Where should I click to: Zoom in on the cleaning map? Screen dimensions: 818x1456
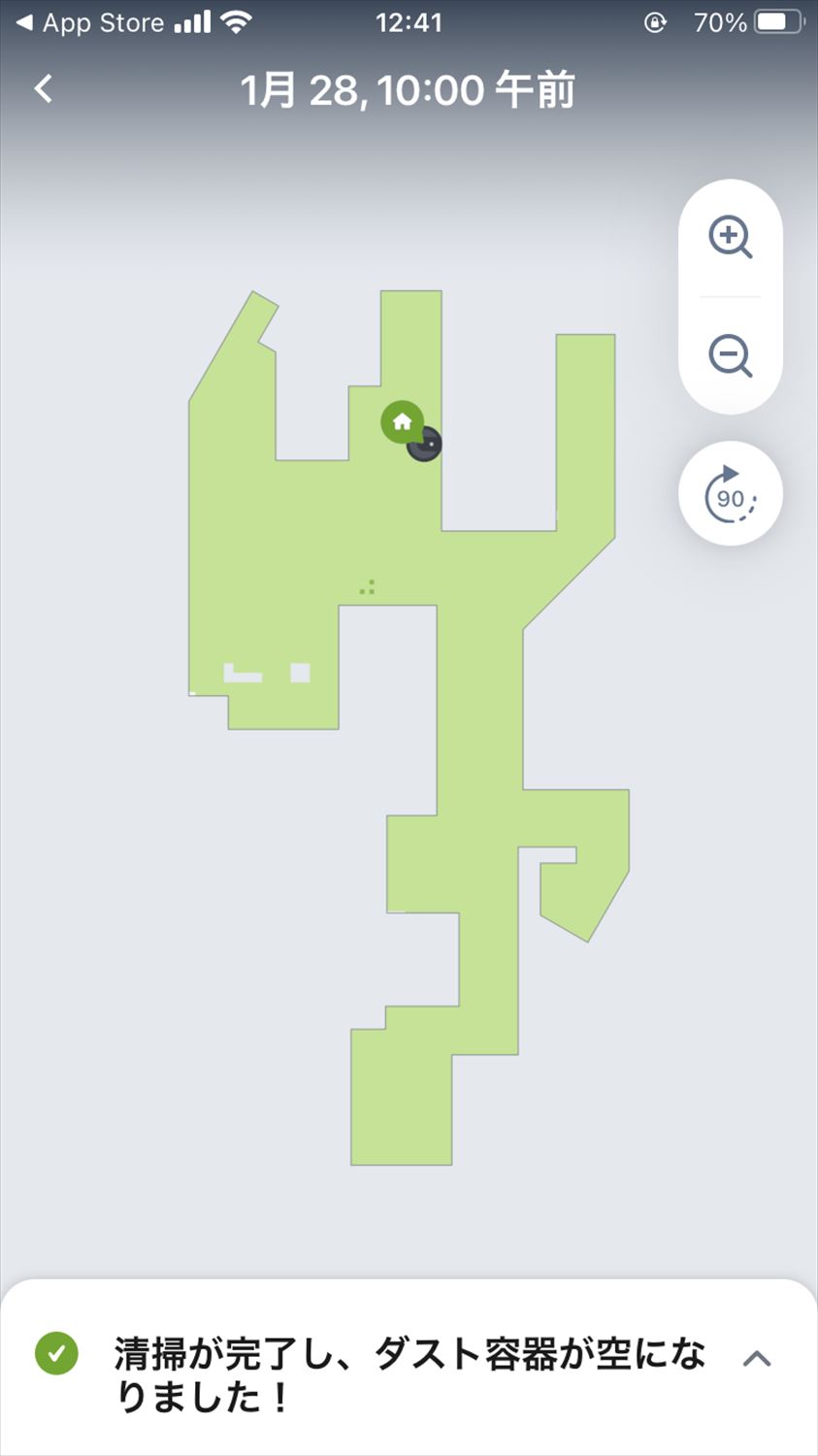click(730, 237)
